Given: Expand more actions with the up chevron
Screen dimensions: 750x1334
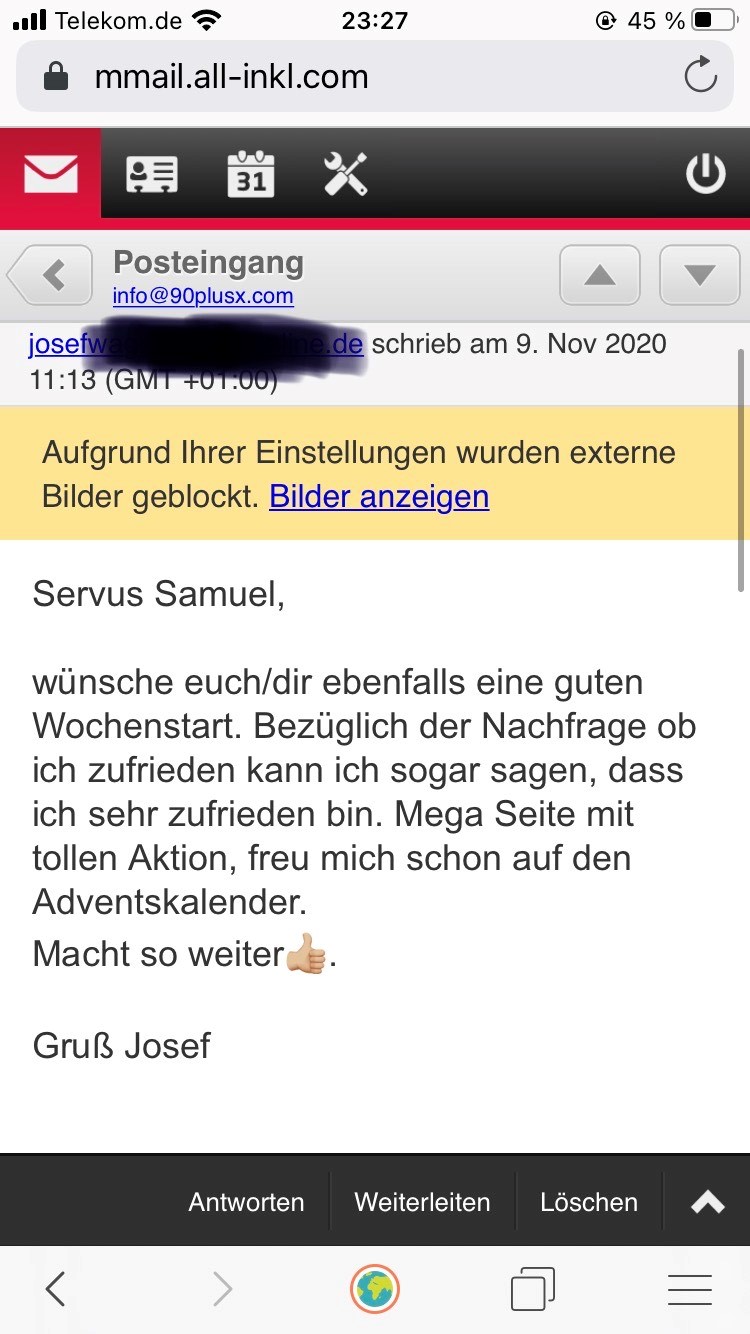Looking at the screenshot, I should [x=707, y=1202].
